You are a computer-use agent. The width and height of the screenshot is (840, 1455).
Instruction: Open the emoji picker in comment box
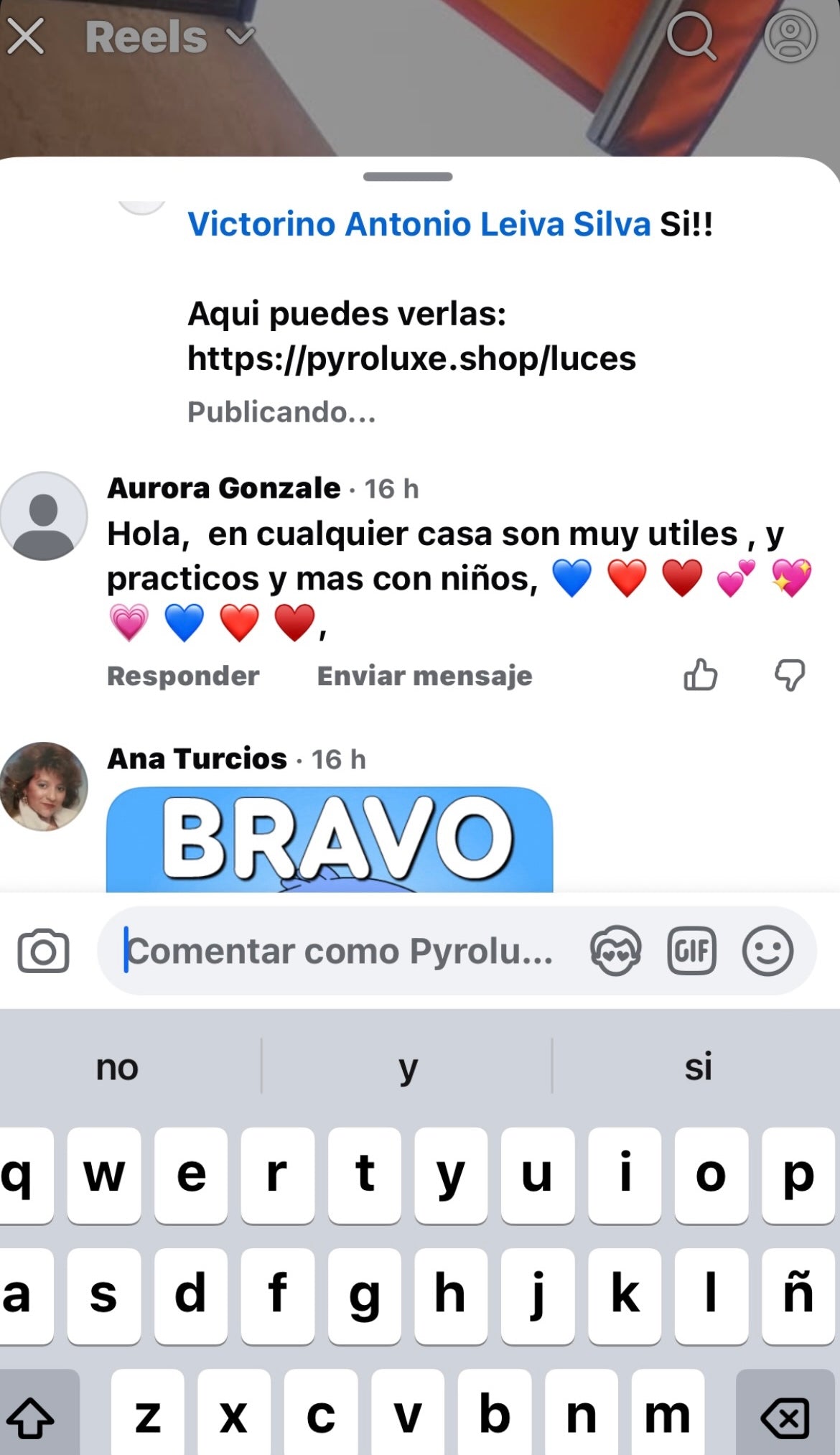(767, 952)
